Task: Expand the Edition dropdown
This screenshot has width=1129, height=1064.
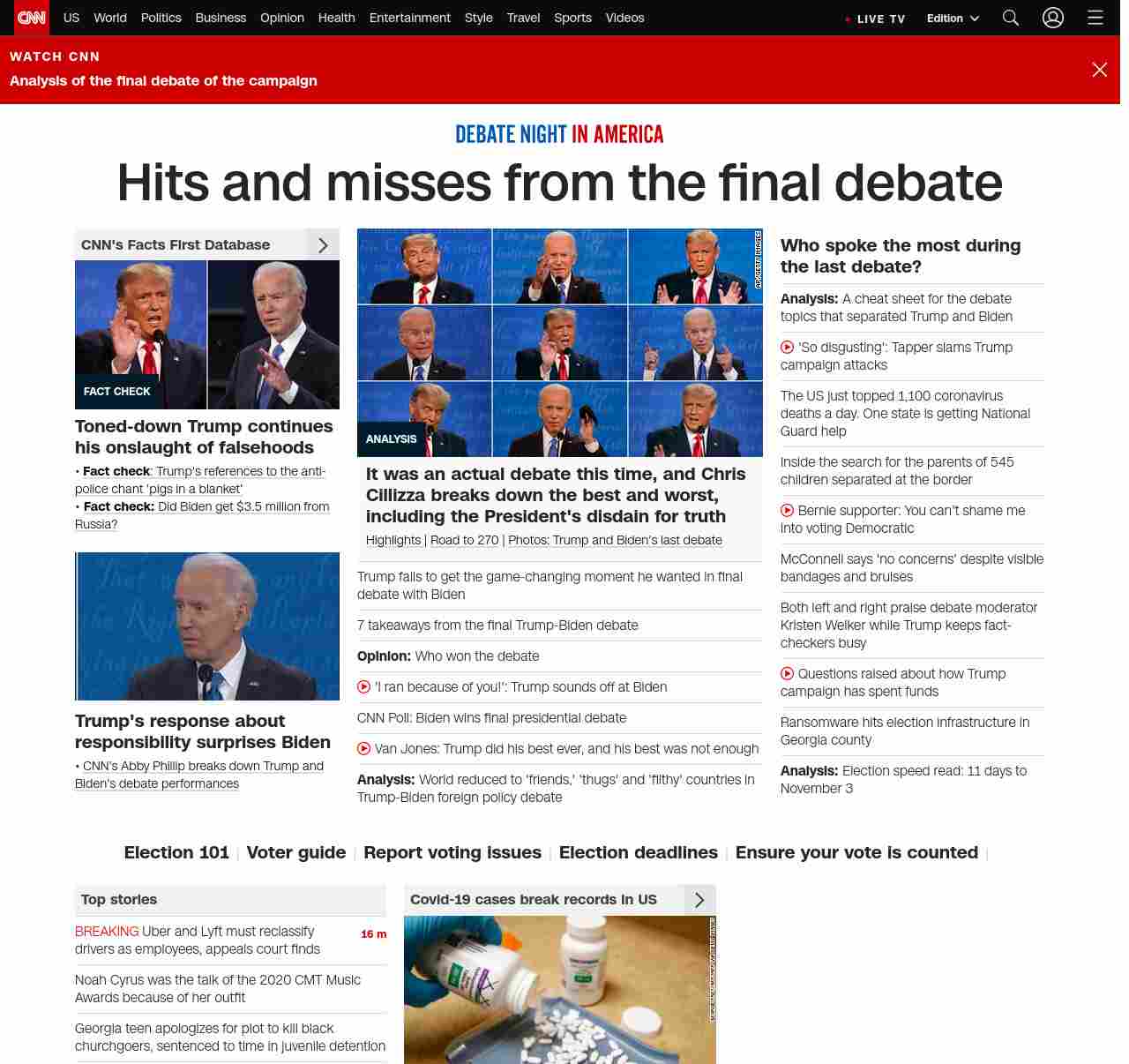Action: [953, 19]
